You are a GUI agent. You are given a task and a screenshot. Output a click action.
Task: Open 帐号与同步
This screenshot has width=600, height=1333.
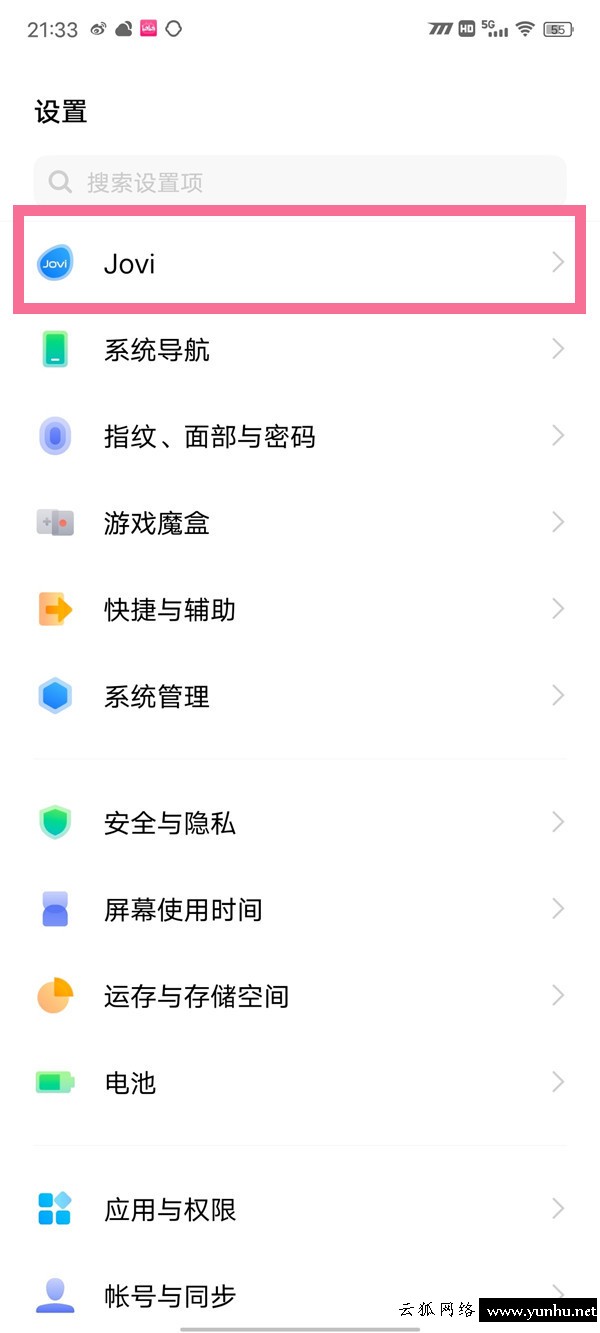point(300,1295)
